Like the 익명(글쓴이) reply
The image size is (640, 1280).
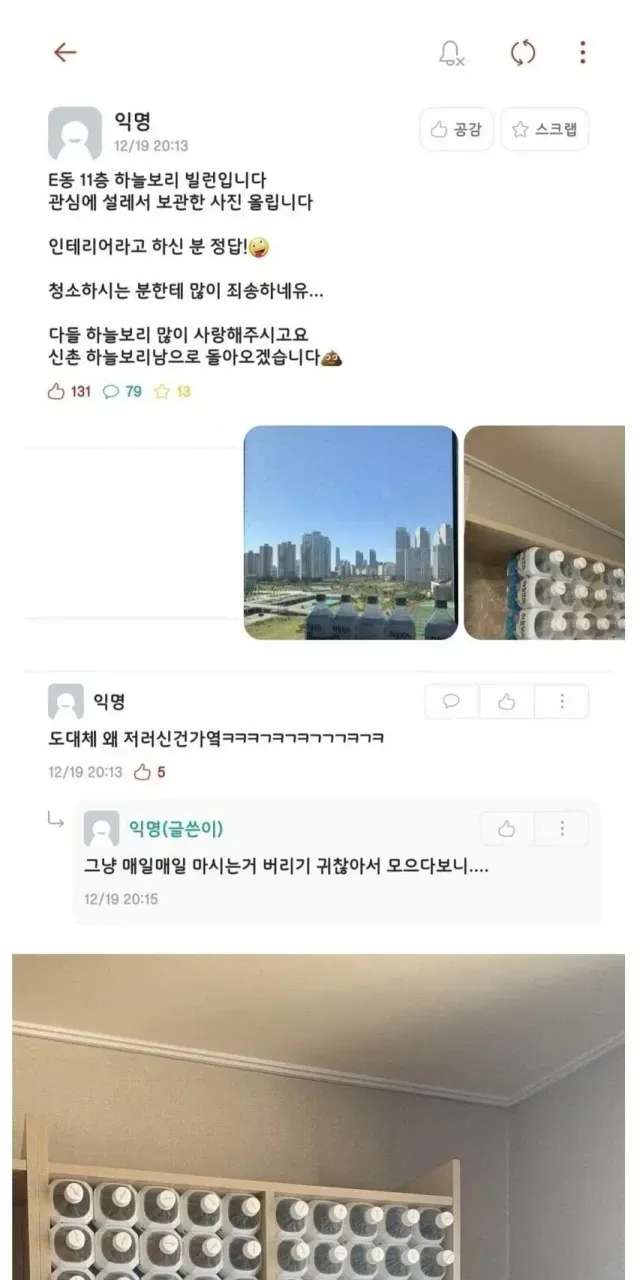point(507,828)
